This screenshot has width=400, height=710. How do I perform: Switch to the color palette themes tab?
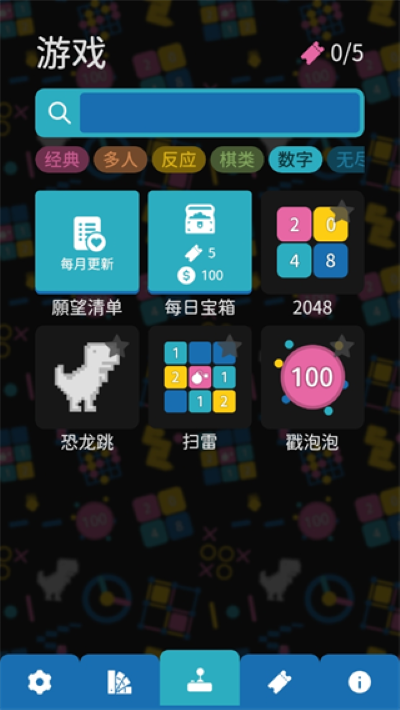click(x=120, y=681)
